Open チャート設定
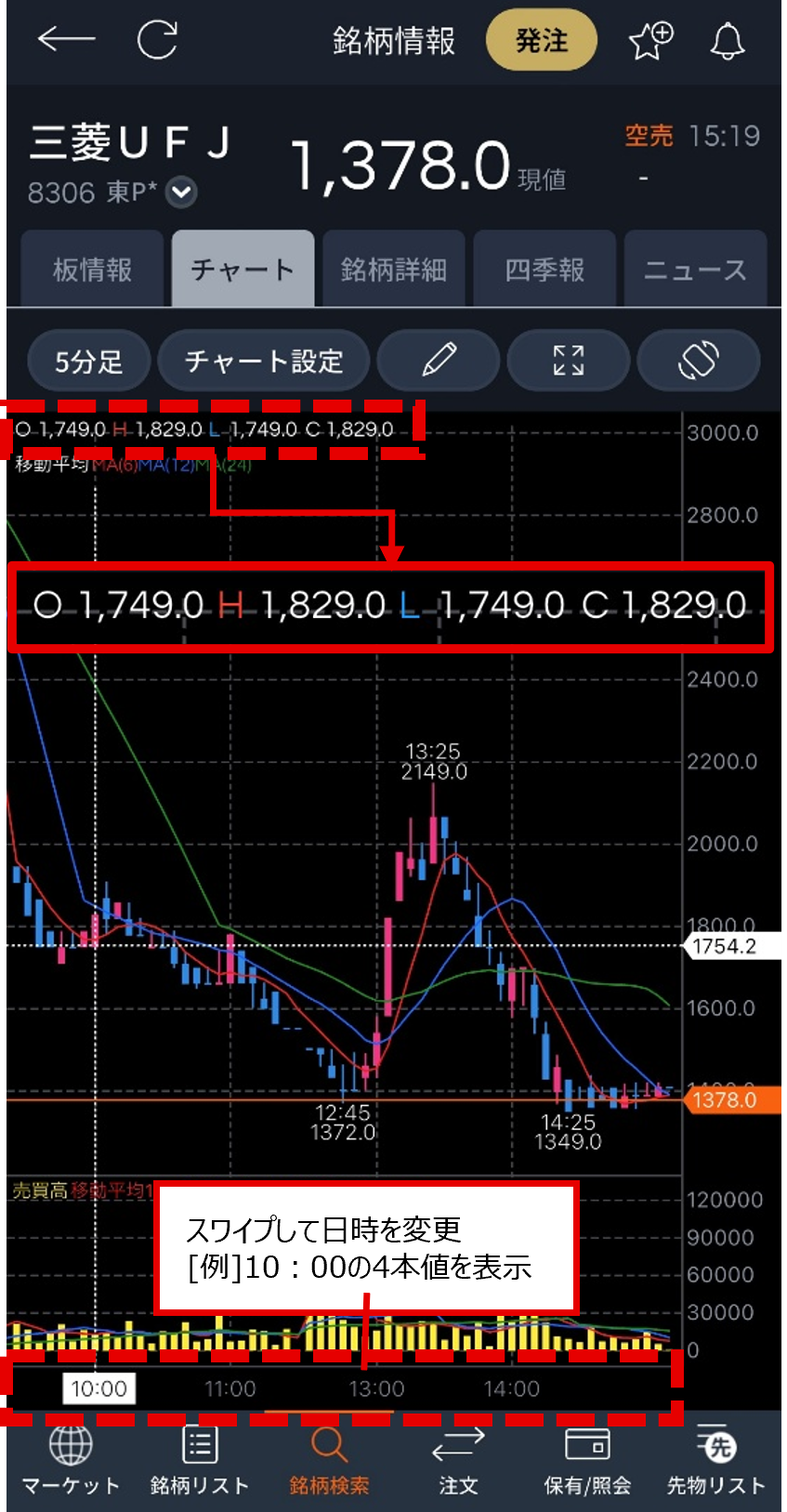Viewport: 787px width, 1512px height. [x=264, y=361]
